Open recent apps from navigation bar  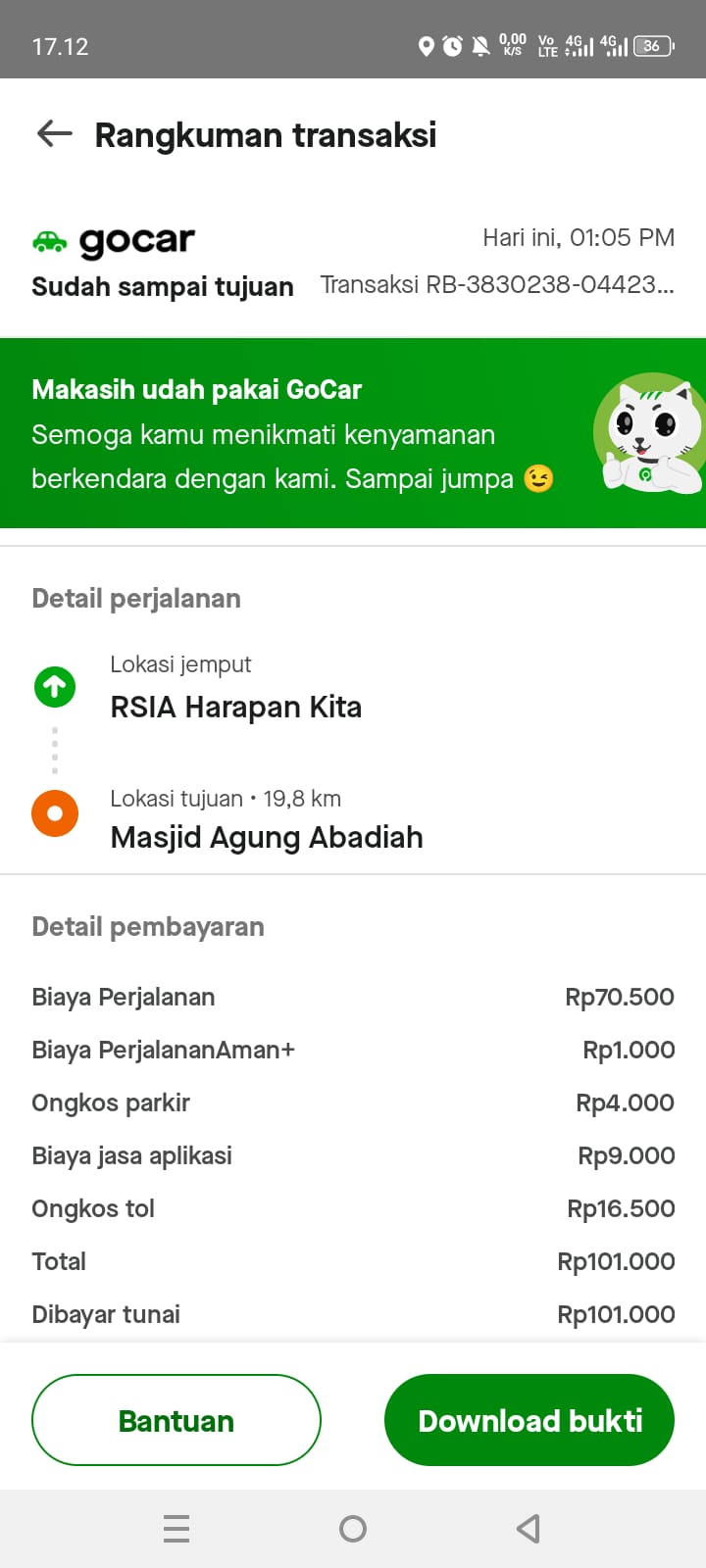(x=176, y=1529)
